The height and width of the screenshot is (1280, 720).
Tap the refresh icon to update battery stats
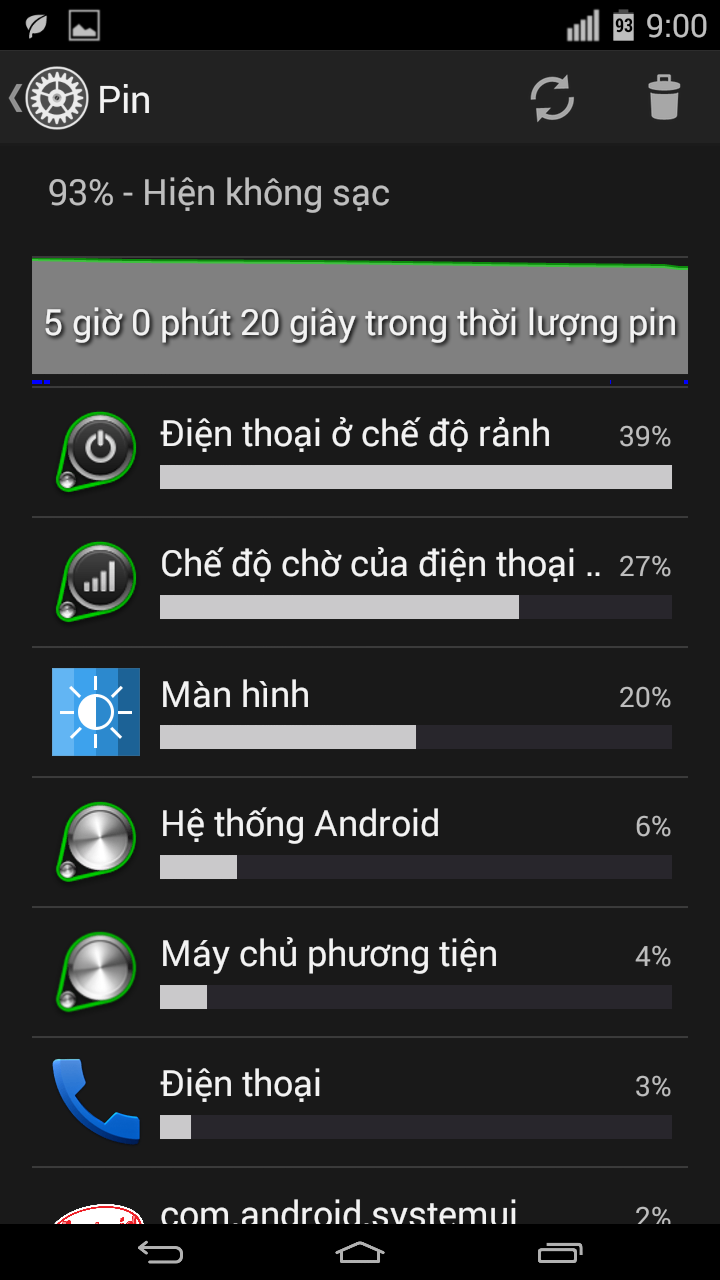(x=551, y=98)
